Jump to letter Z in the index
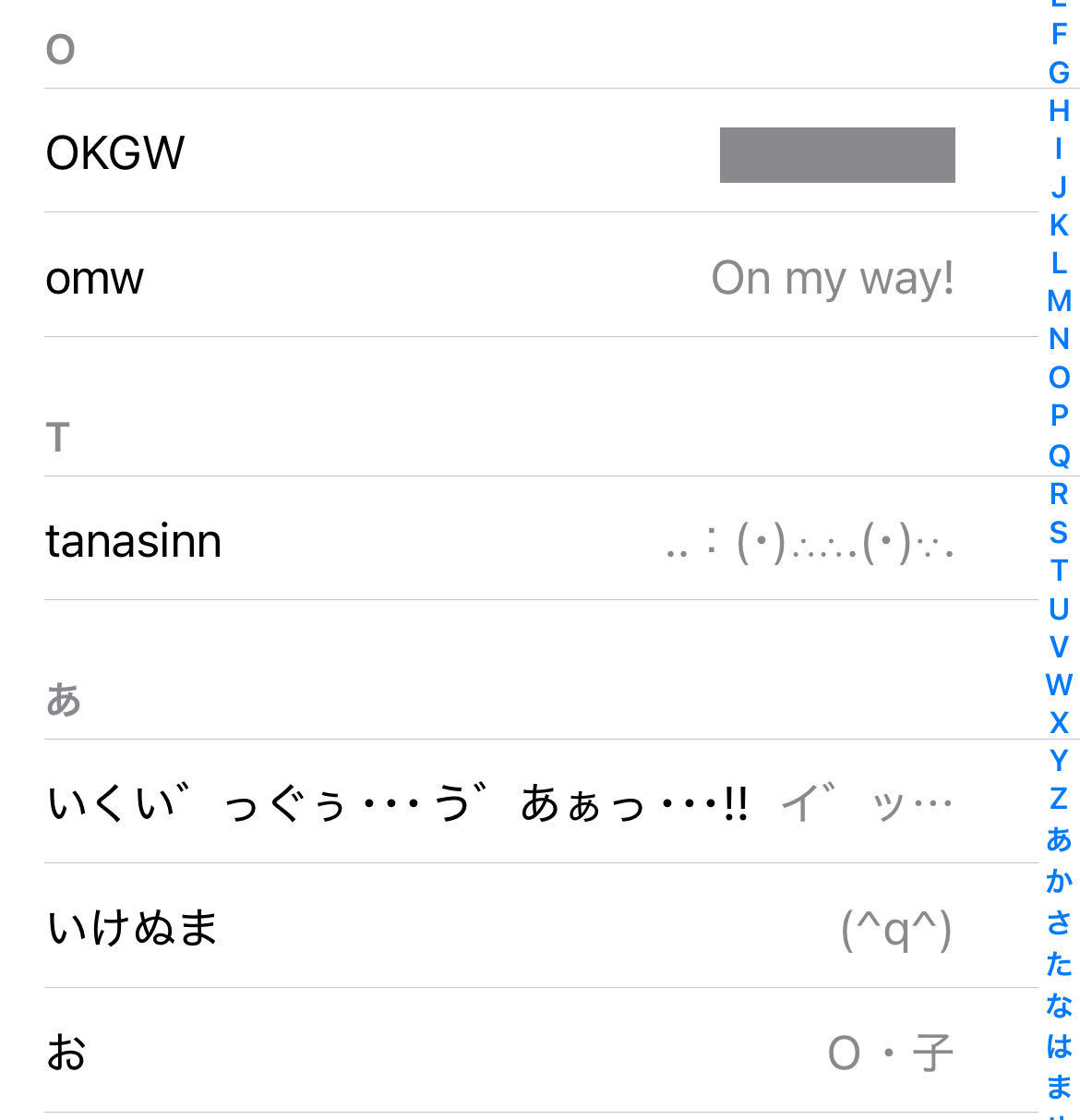 tap(1059, 798)
